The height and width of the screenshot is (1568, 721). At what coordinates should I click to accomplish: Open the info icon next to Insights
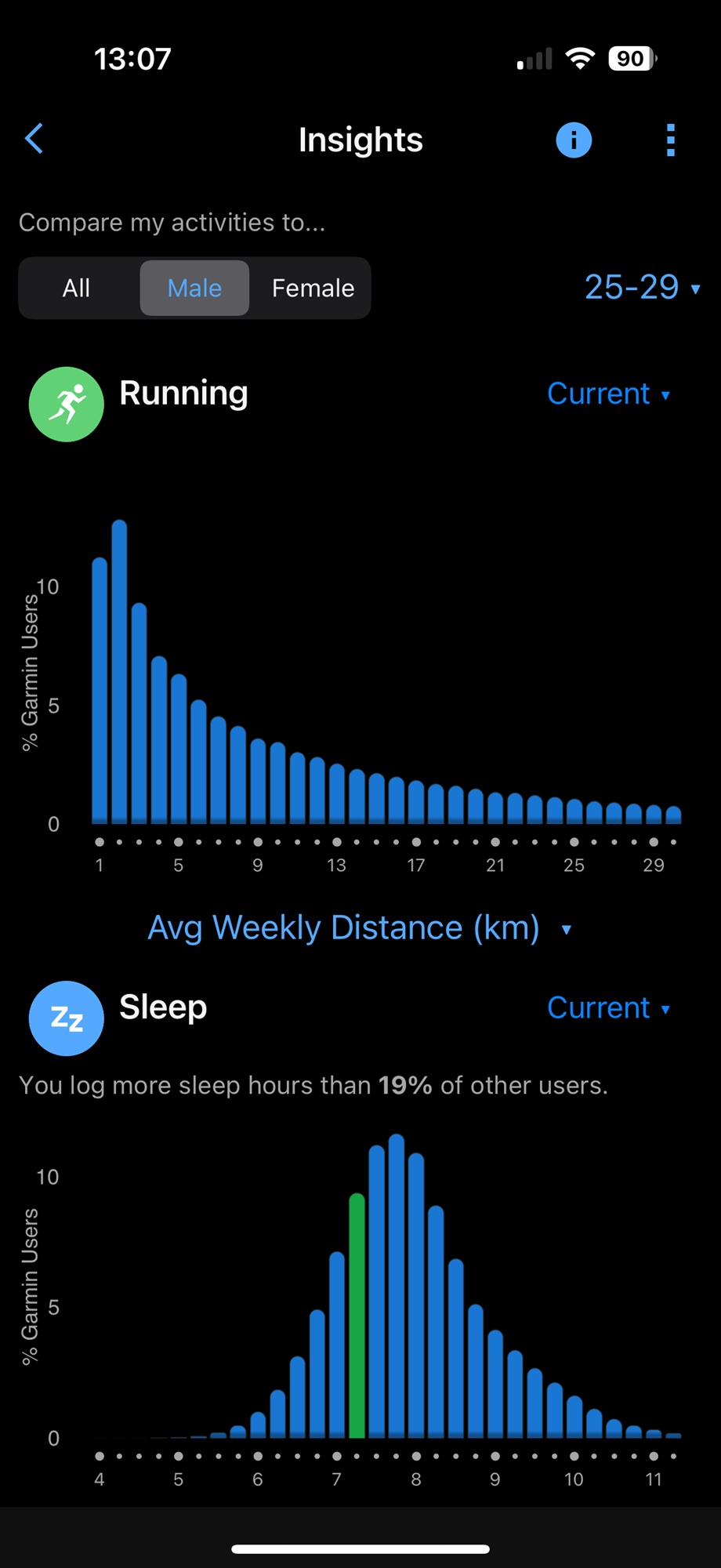574,140
